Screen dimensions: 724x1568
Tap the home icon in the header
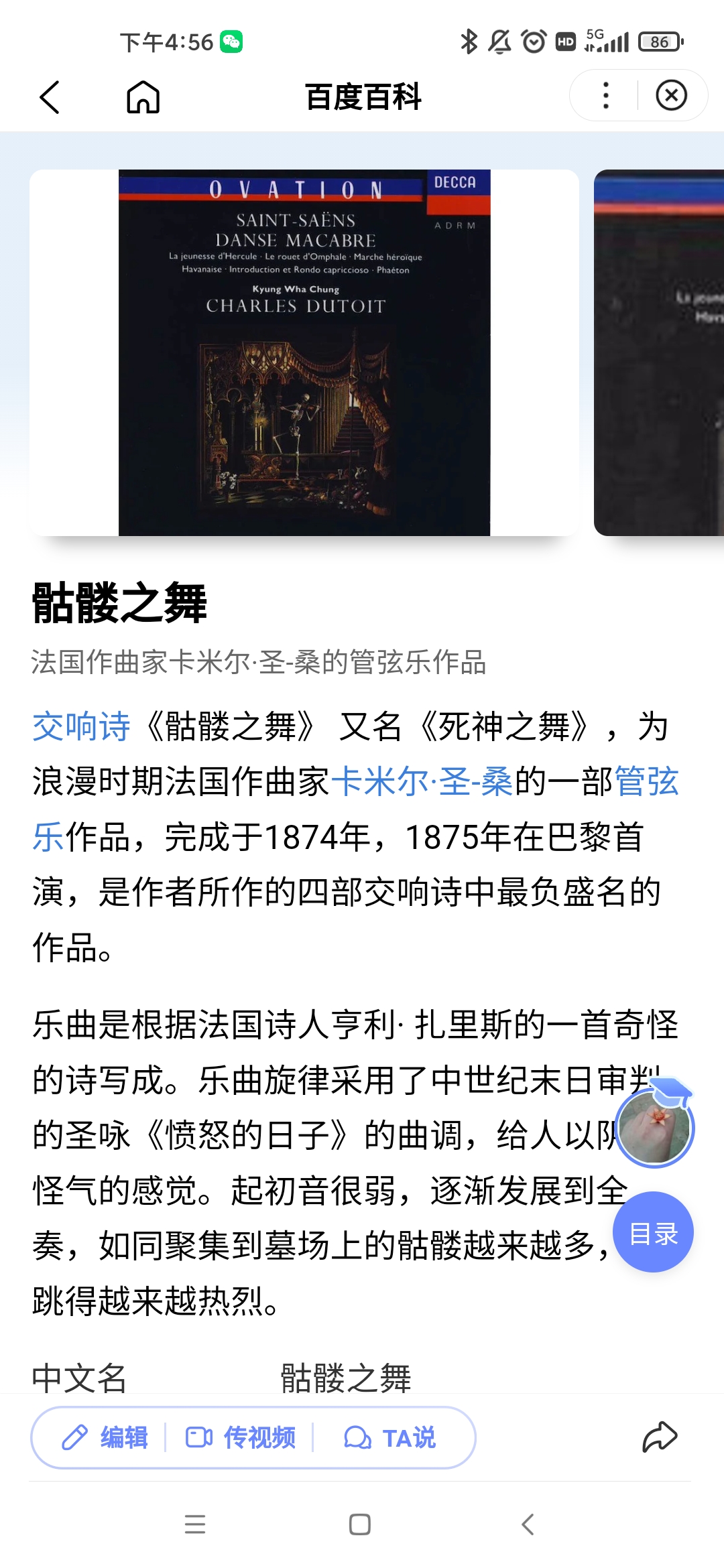pos(143,97)
